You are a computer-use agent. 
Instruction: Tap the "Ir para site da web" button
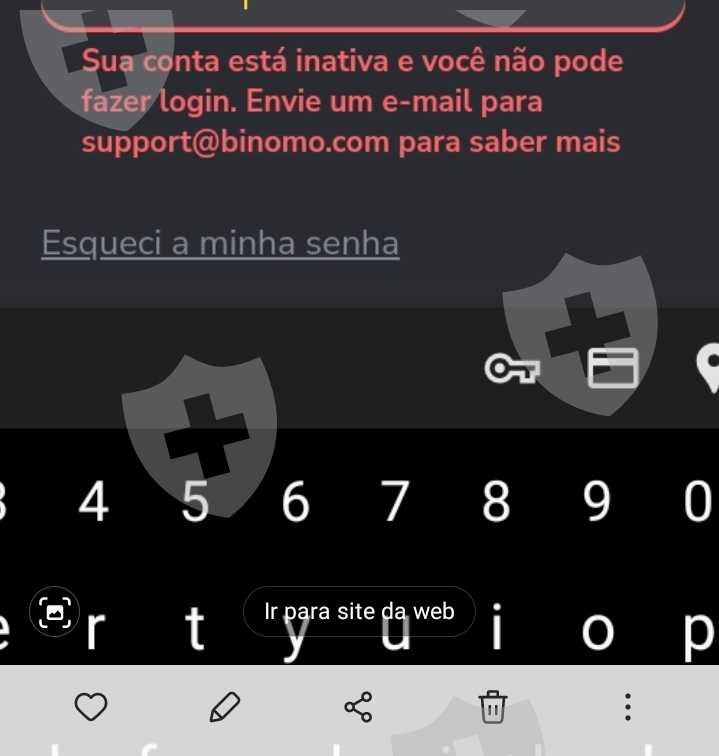[359, 611]
